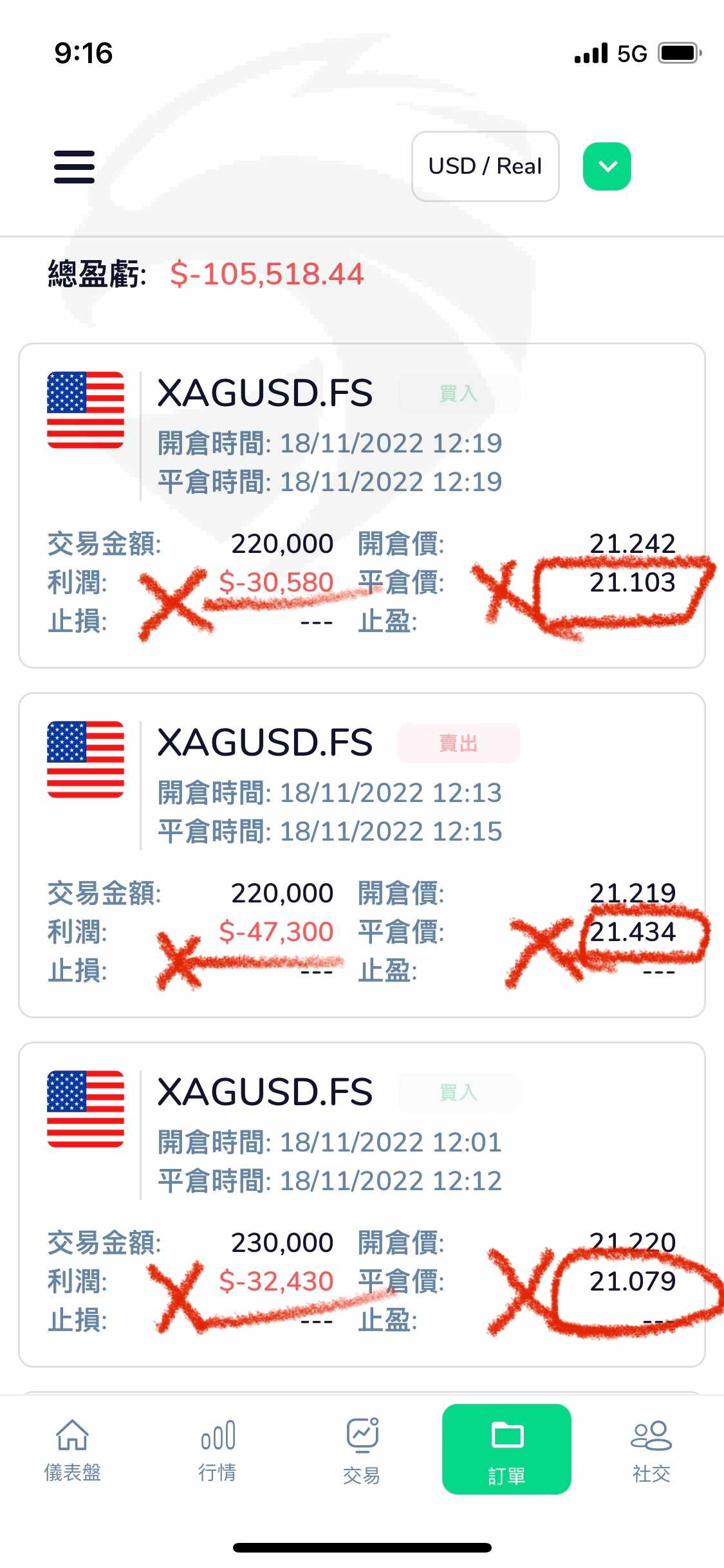Open the XAGUSD.FS order opened at 12:01
Image resolution: width=724 pixels, height=1568 pixels.
[362, 1205]
